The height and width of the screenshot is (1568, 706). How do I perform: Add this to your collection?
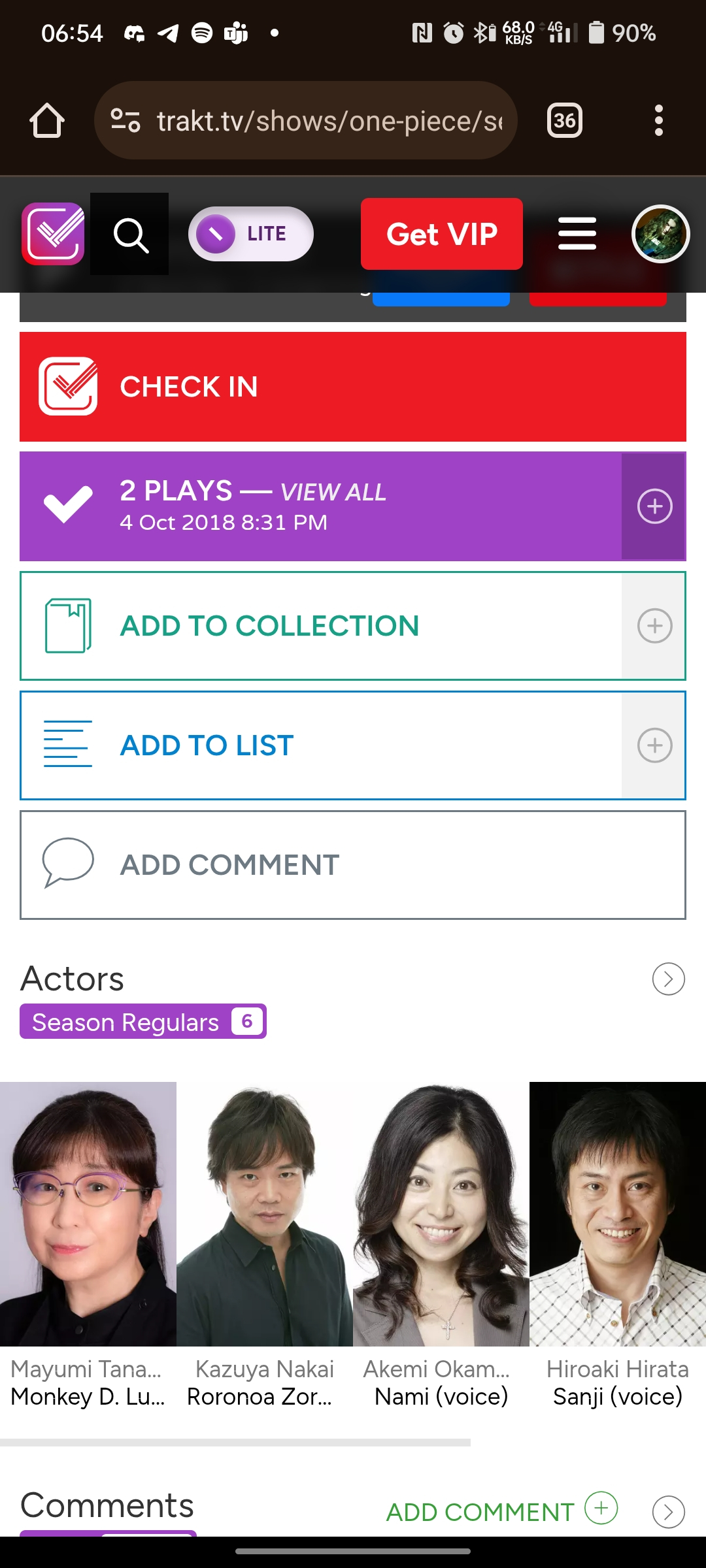[x=320, y=626]
